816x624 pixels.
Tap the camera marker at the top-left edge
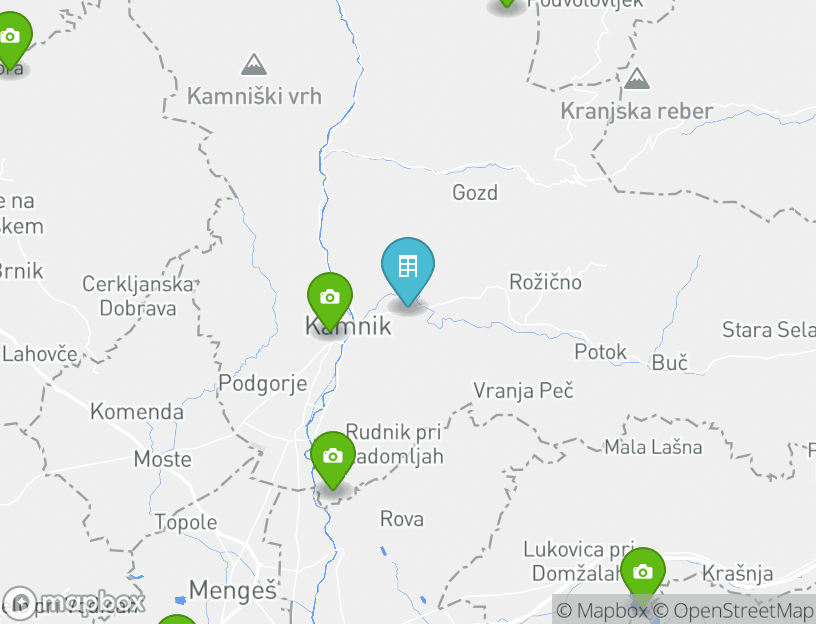coord(10,38)
